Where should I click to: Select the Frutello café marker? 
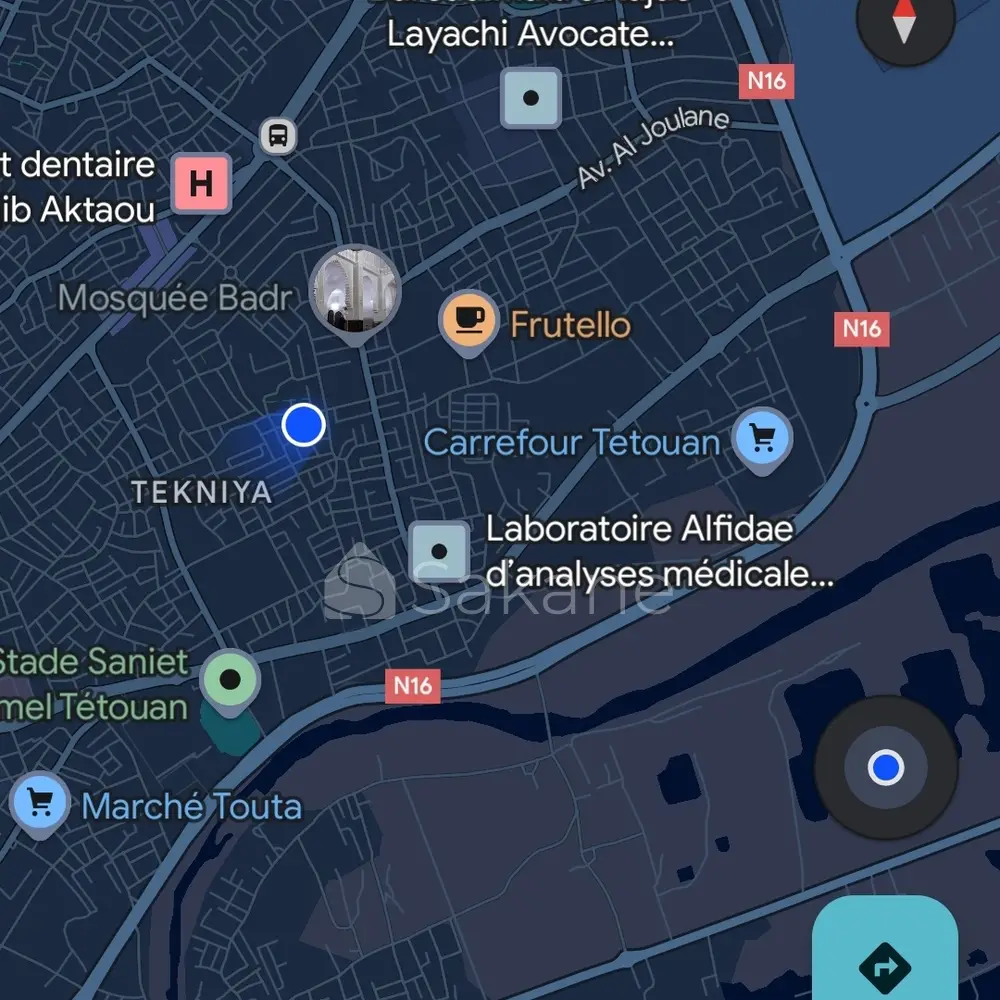468,320
